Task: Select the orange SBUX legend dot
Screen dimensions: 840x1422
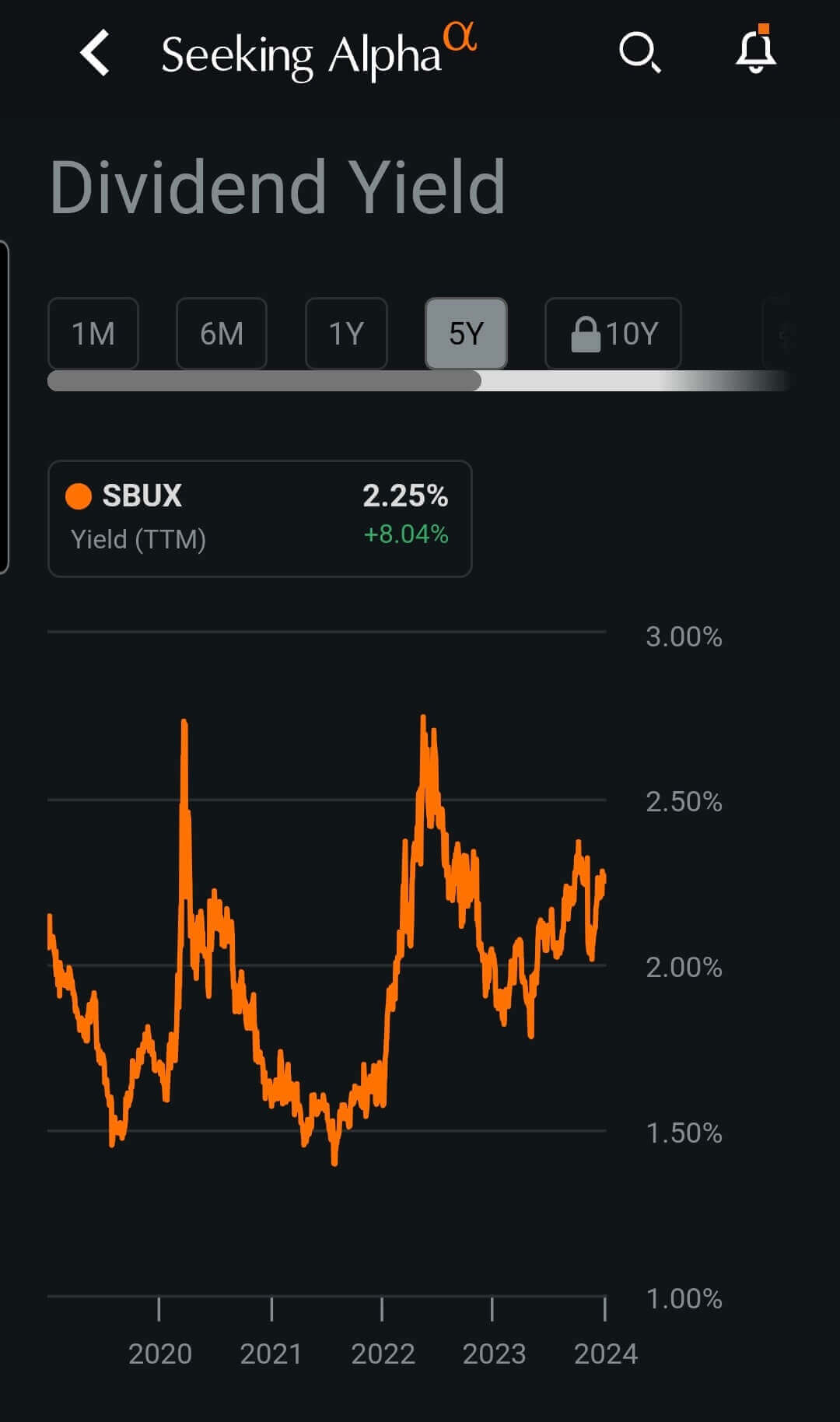Action: [x=79, y=495]
